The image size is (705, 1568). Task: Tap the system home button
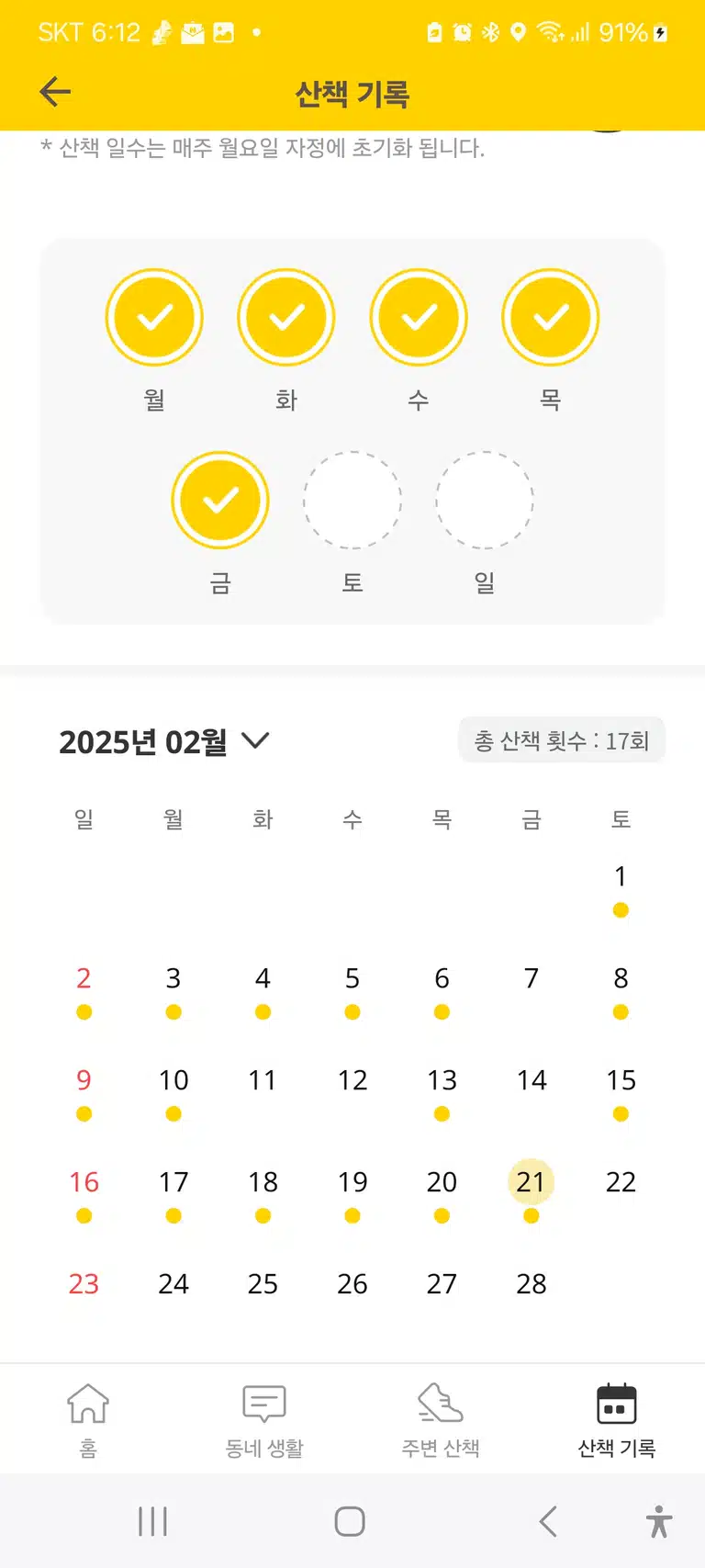[x=350, y=1521]
